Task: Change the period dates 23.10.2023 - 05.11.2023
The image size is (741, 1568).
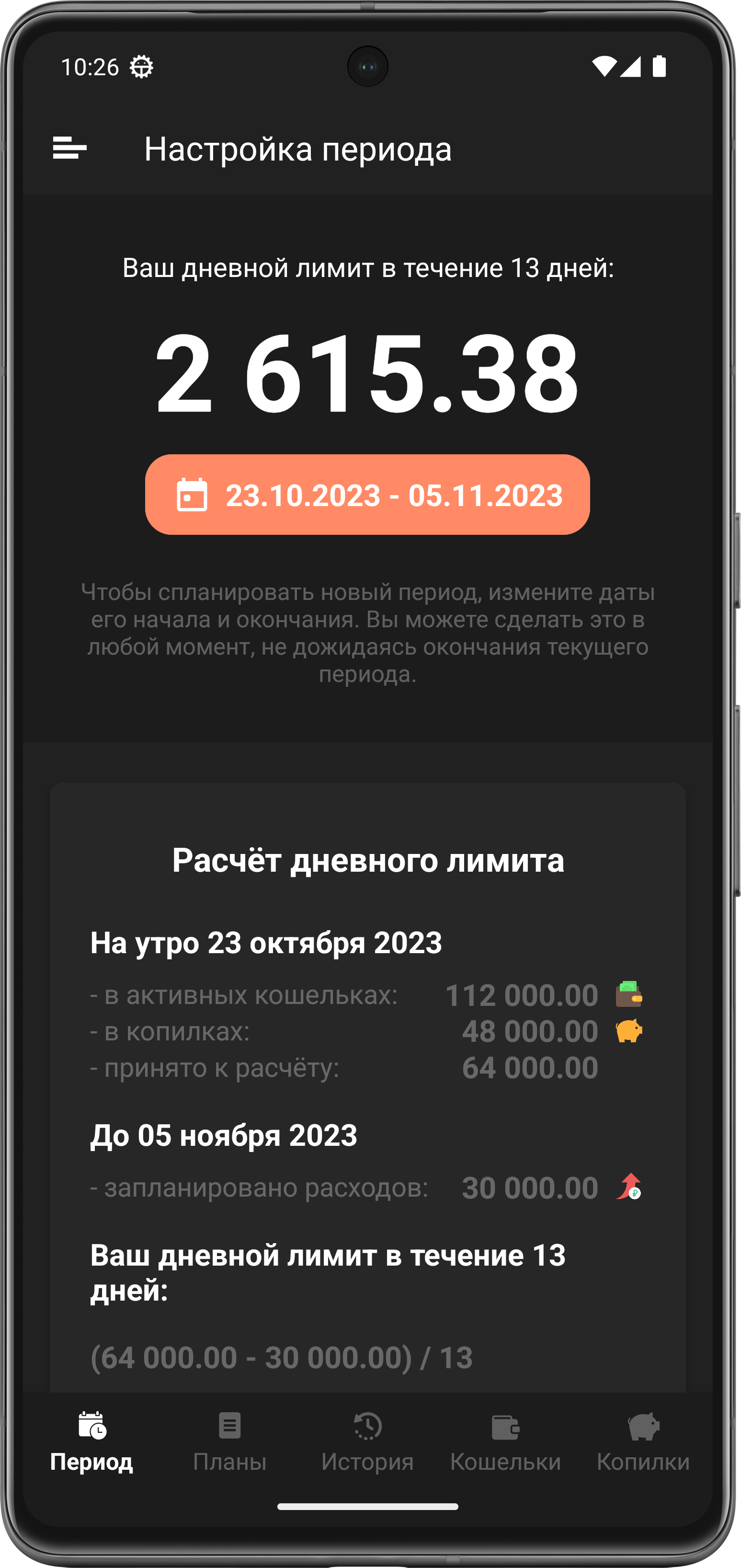Action: pos(367,494)
